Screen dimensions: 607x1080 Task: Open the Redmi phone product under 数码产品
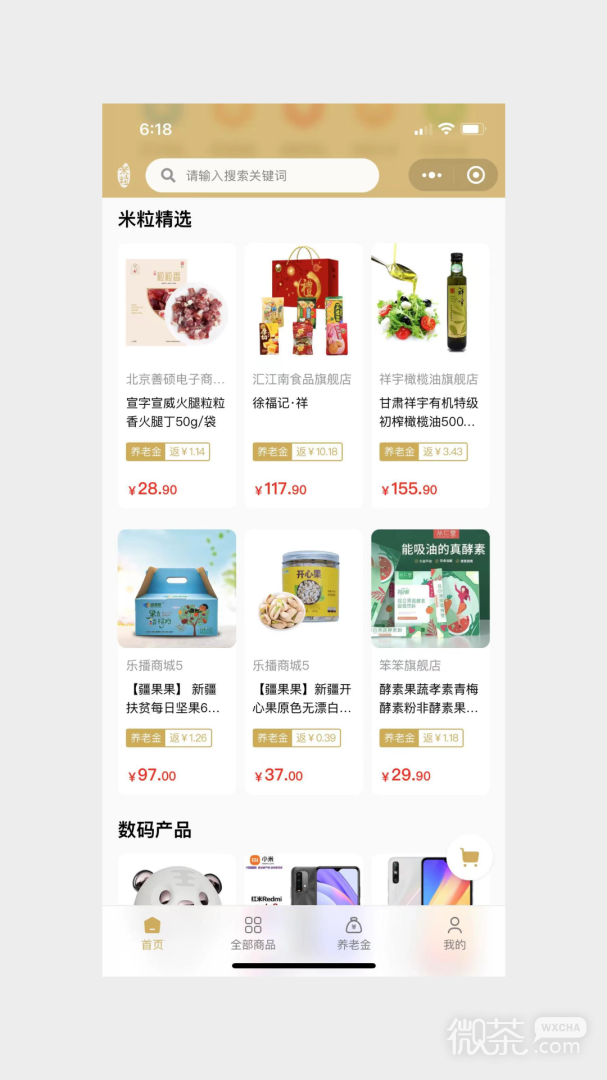click(303, 881)
